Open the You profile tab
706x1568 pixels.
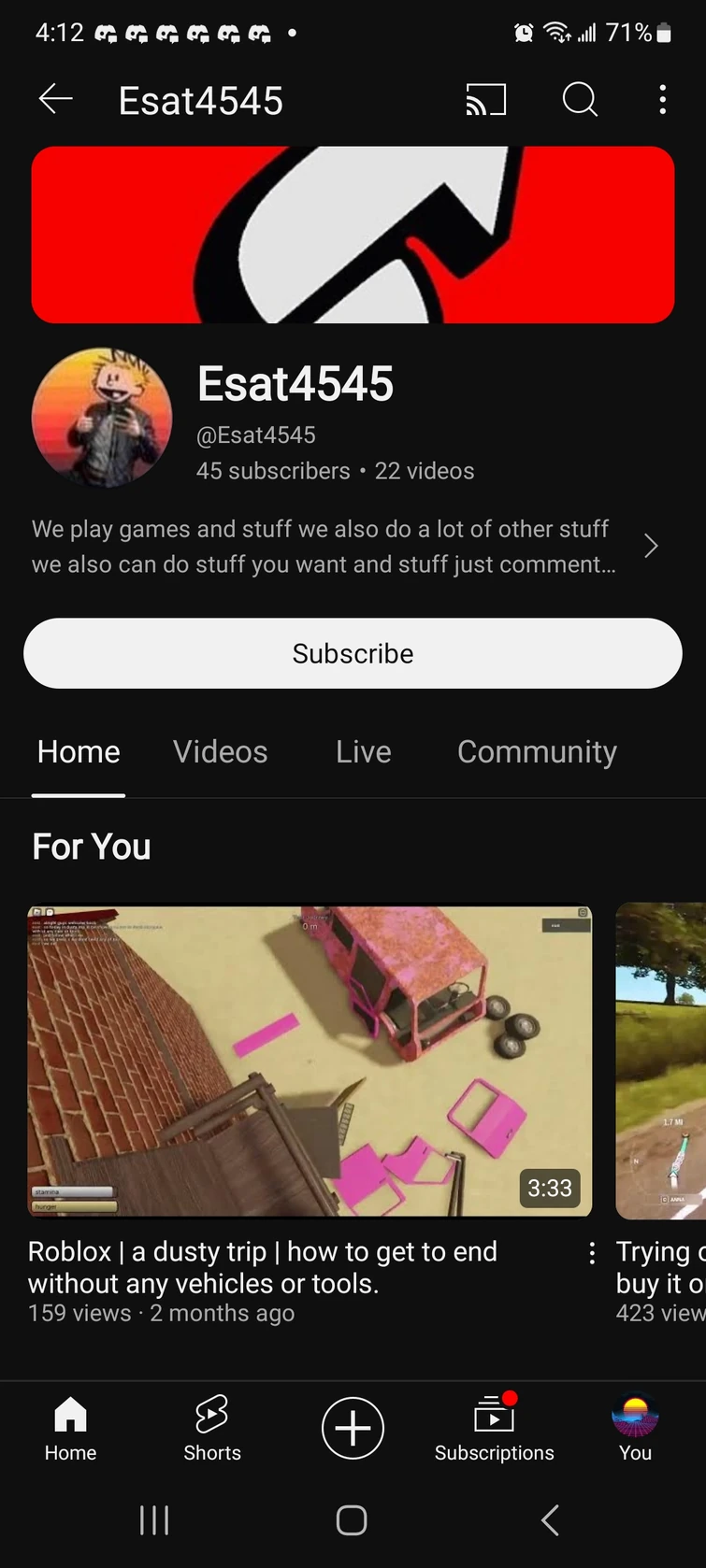pos(635,1428)
